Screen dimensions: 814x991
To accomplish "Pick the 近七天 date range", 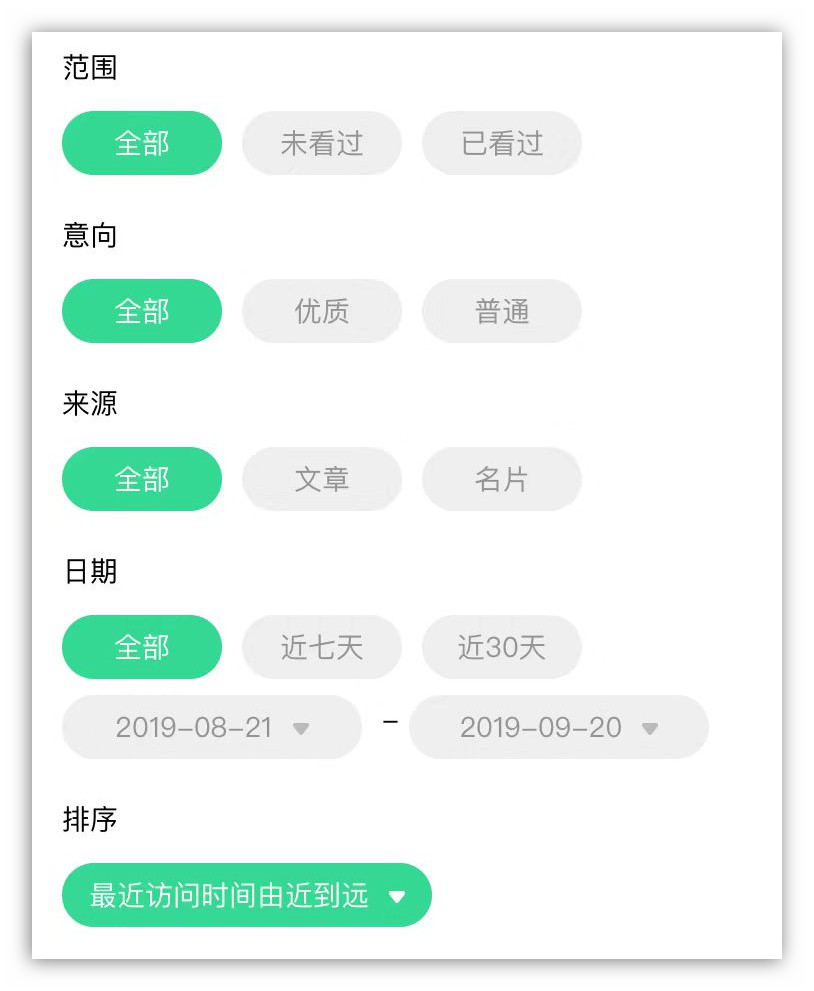I will click(321, 647).
